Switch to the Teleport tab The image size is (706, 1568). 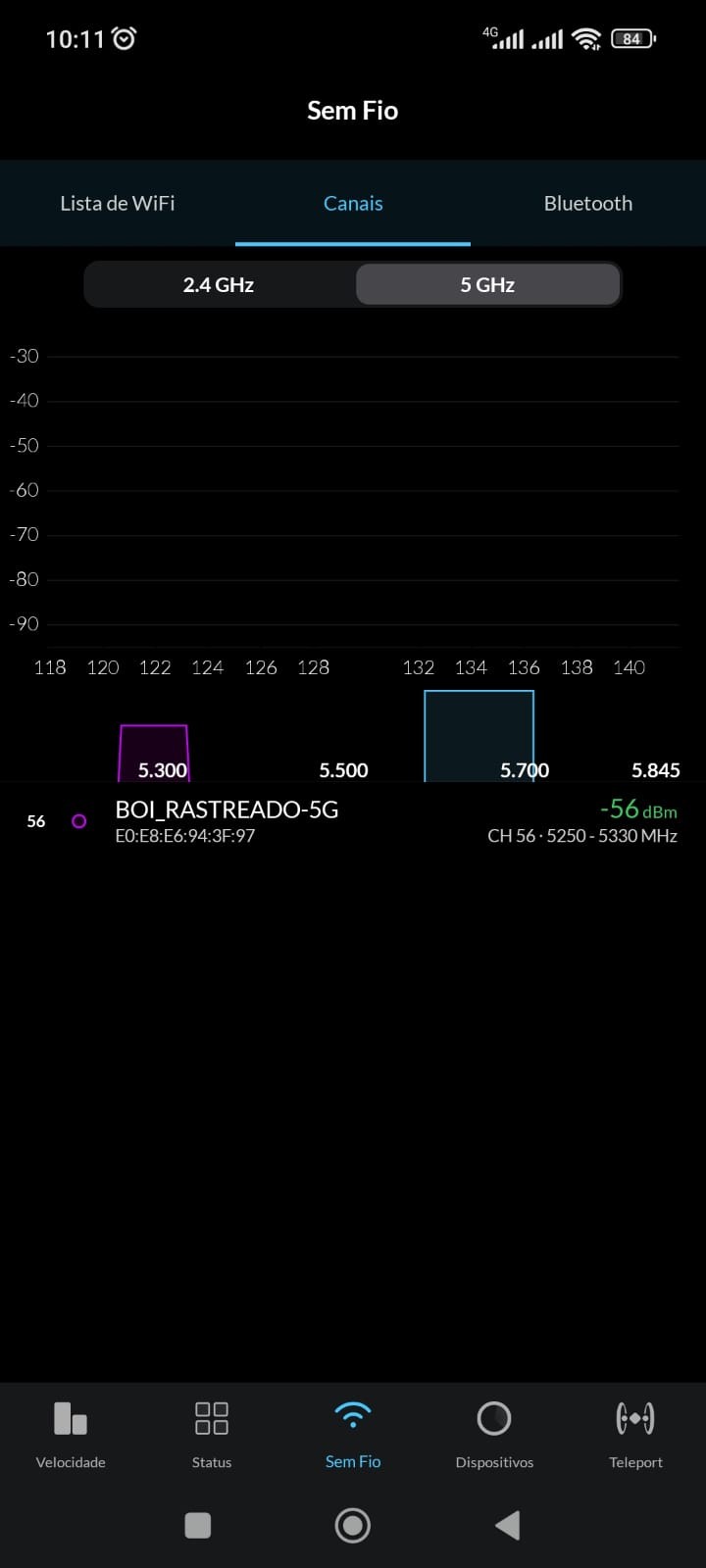click(x=635, y=1434)
